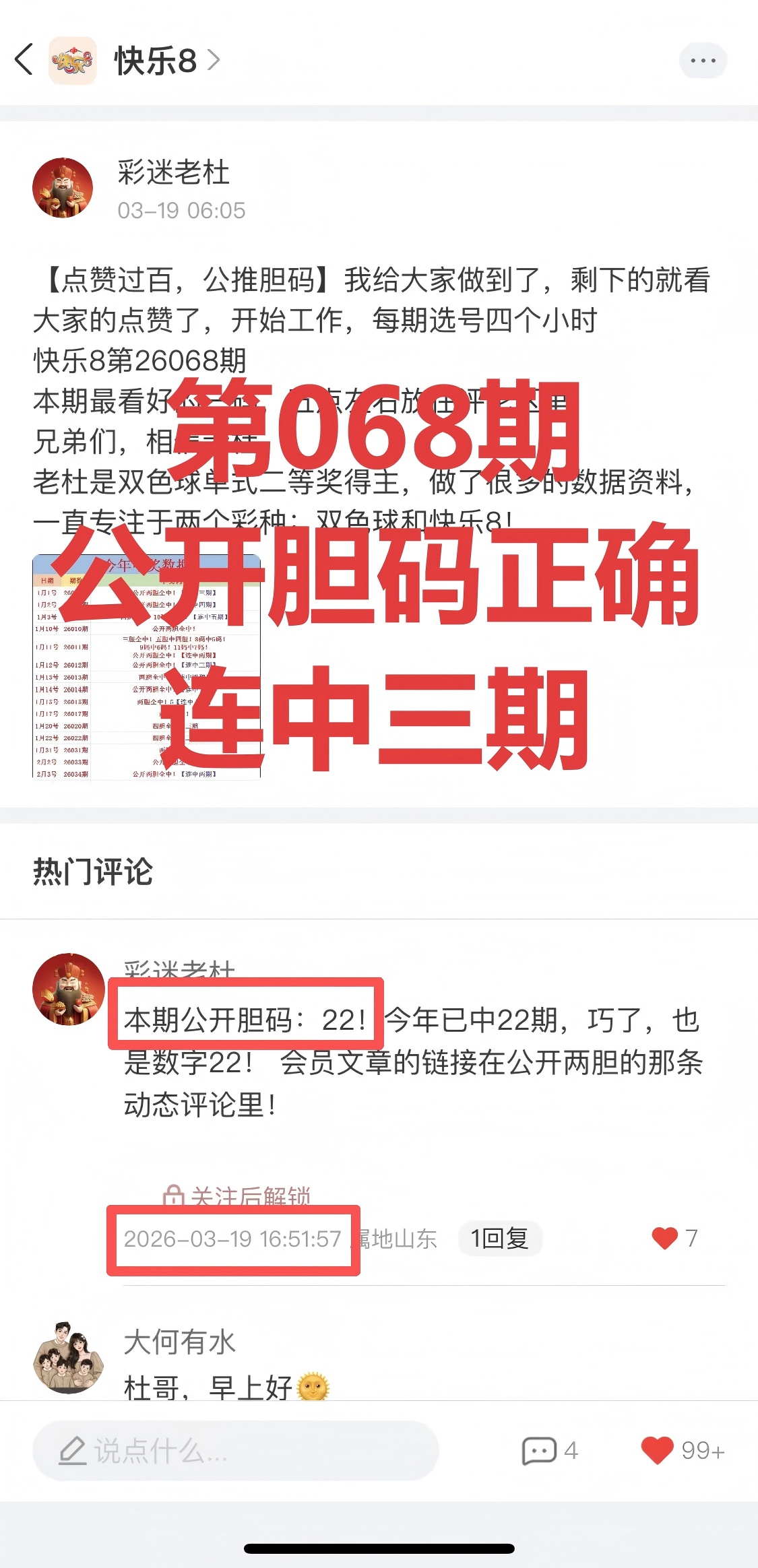View 彩迷老杜's profile from the post avatar
The width and height of the screenshot is (758, 1568).
(x=63, y=188)
